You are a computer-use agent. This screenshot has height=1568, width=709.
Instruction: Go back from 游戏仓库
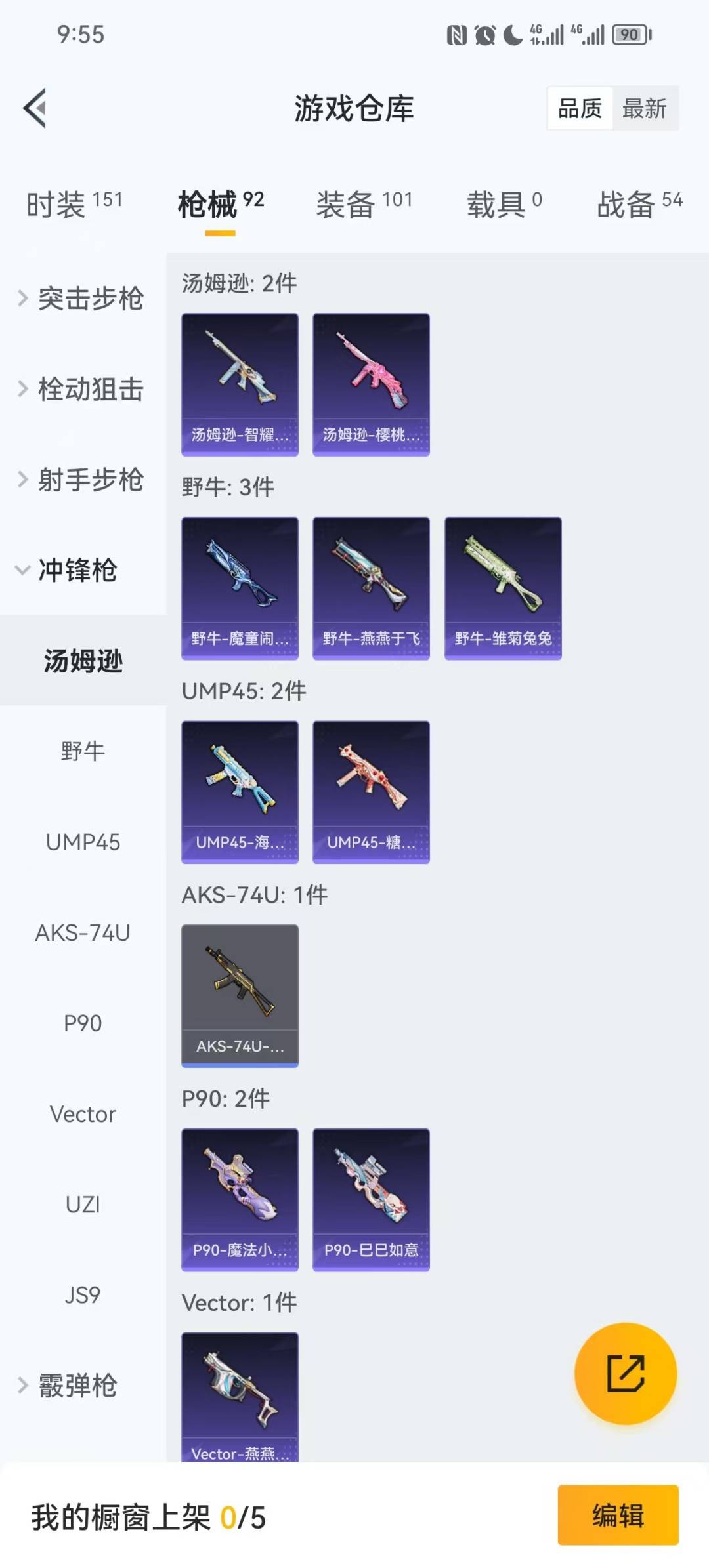(35, 108)
